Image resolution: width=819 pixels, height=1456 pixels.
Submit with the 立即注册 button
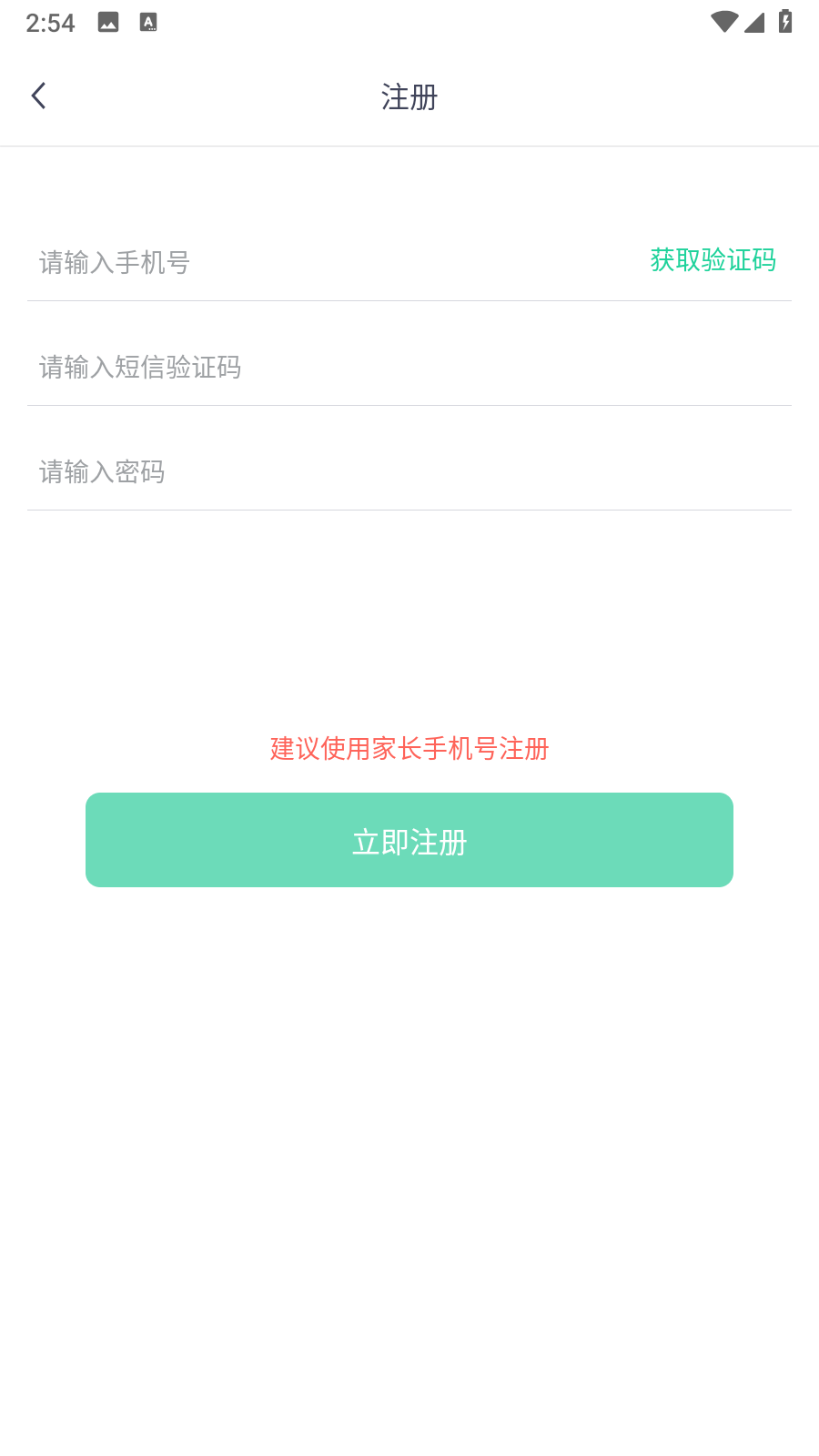[x=409, y=840]
